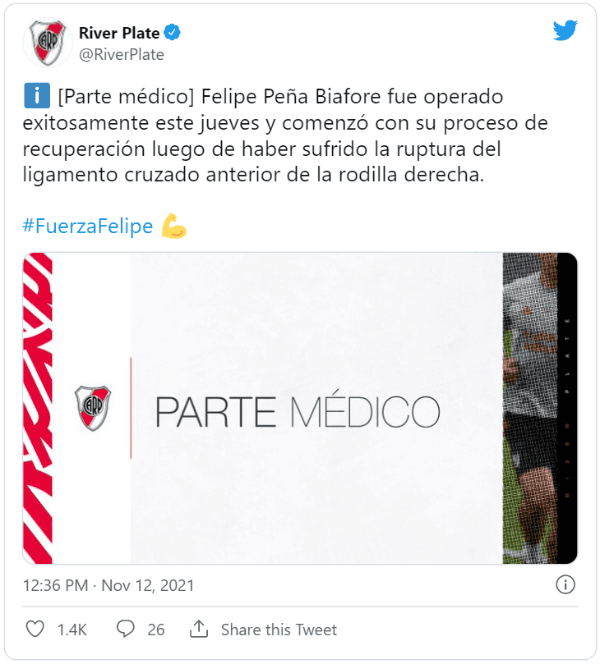This screenshot has width=600, height=664.
Task: Share this Tweet
Action: pos(264,629)
